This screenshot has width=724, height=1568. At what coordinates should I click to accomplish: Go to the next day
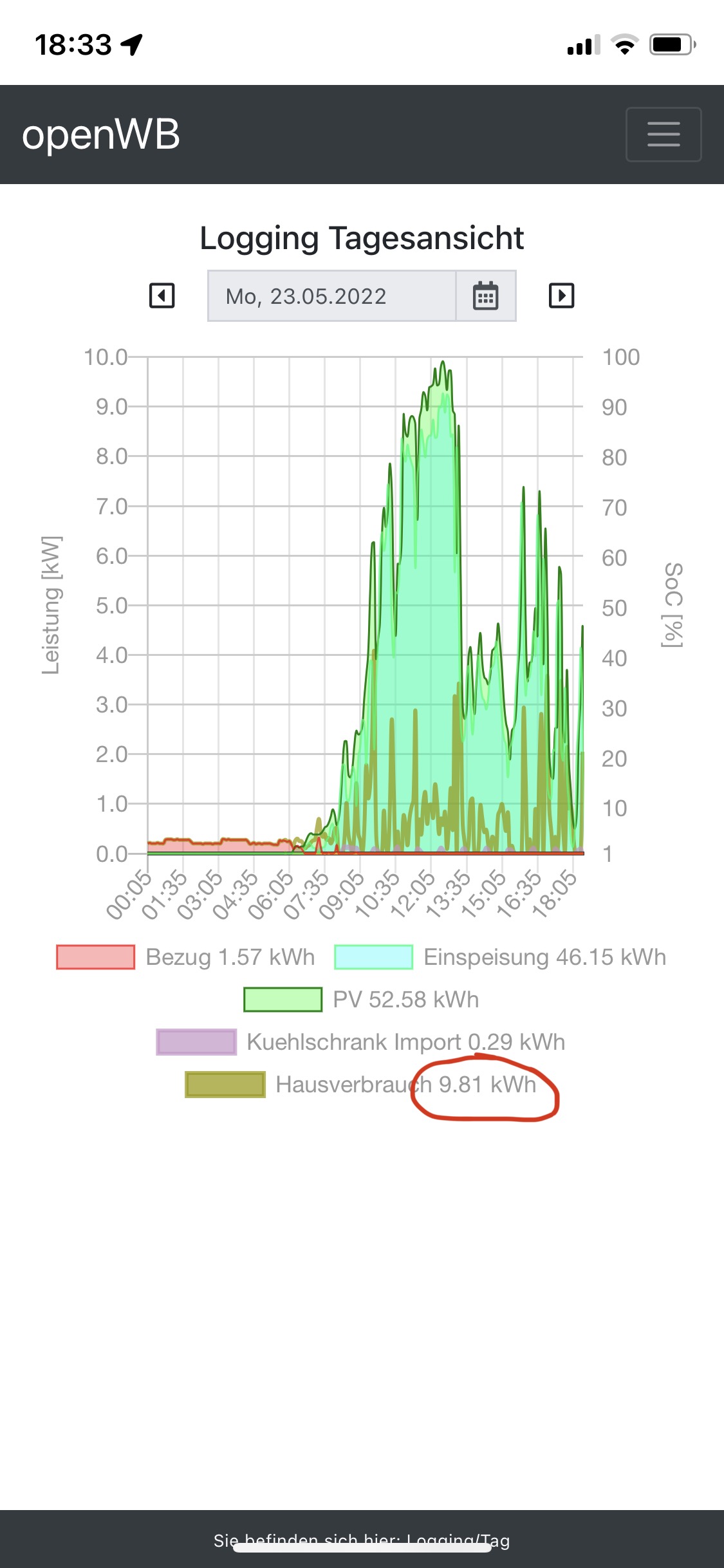[561, 296]
